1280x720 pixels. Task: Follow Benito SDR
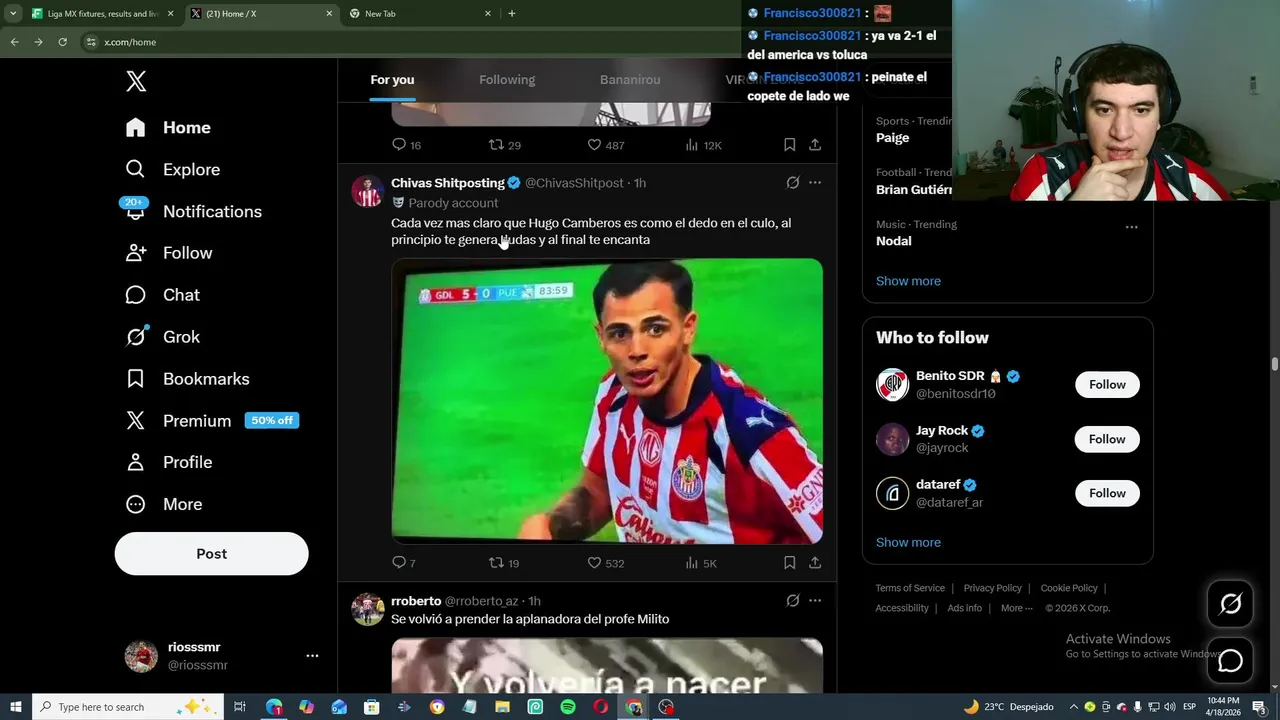pos(1107,385)
